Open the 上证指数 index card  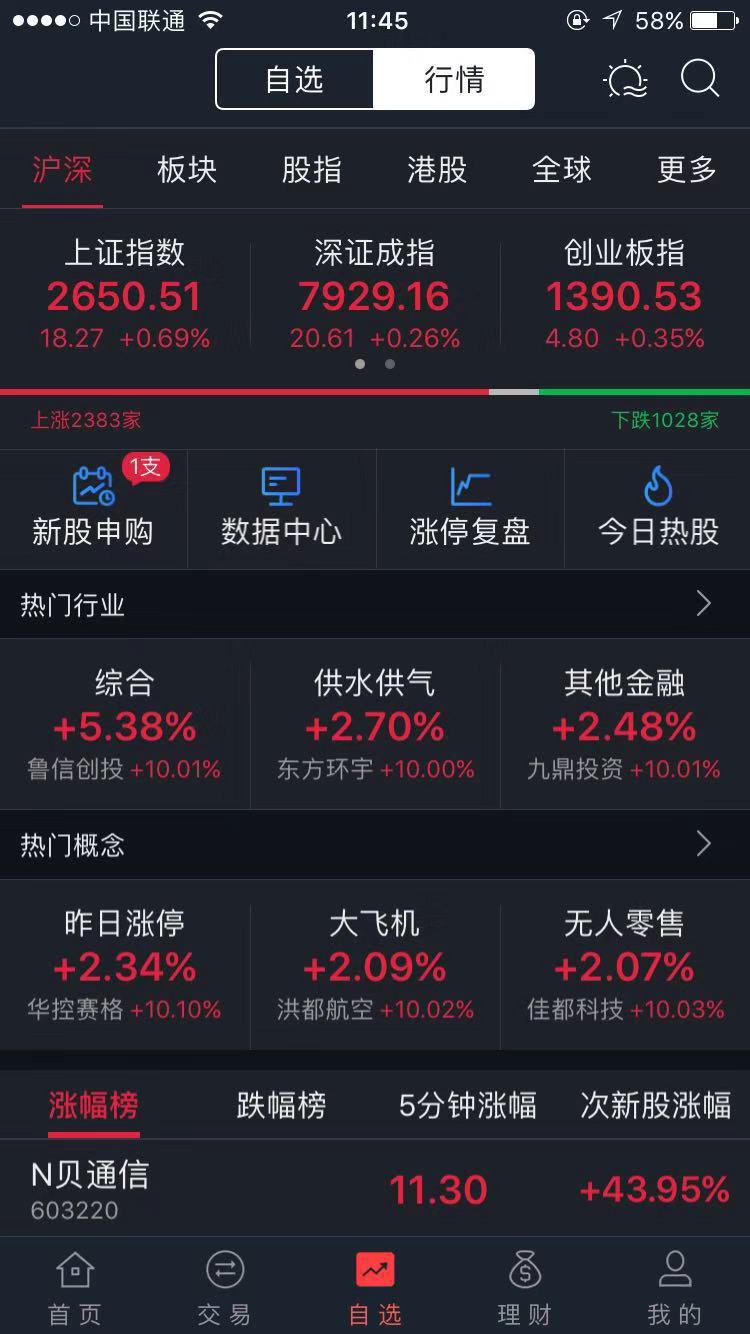pos(125,295)
